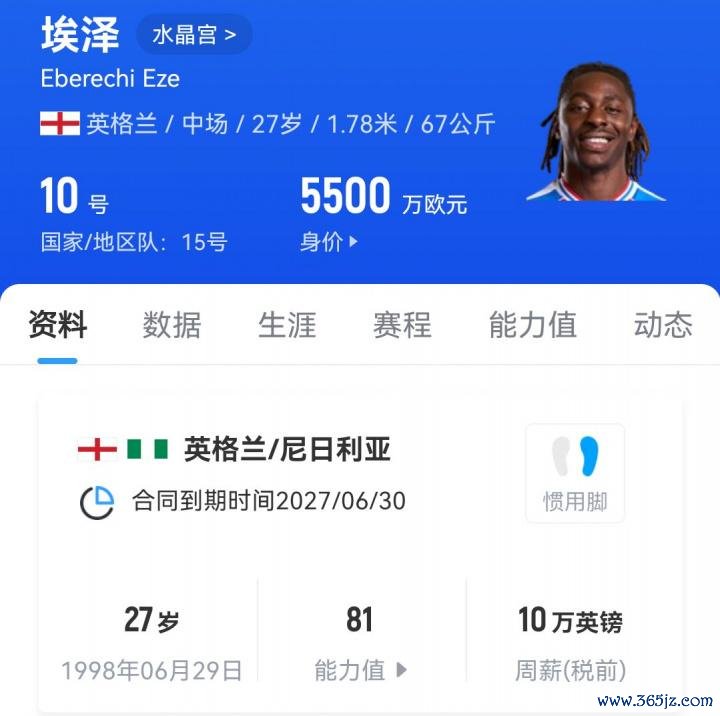Select the 资料 tab
Viewport: 720px width, 716px height.
pos(57,325)
